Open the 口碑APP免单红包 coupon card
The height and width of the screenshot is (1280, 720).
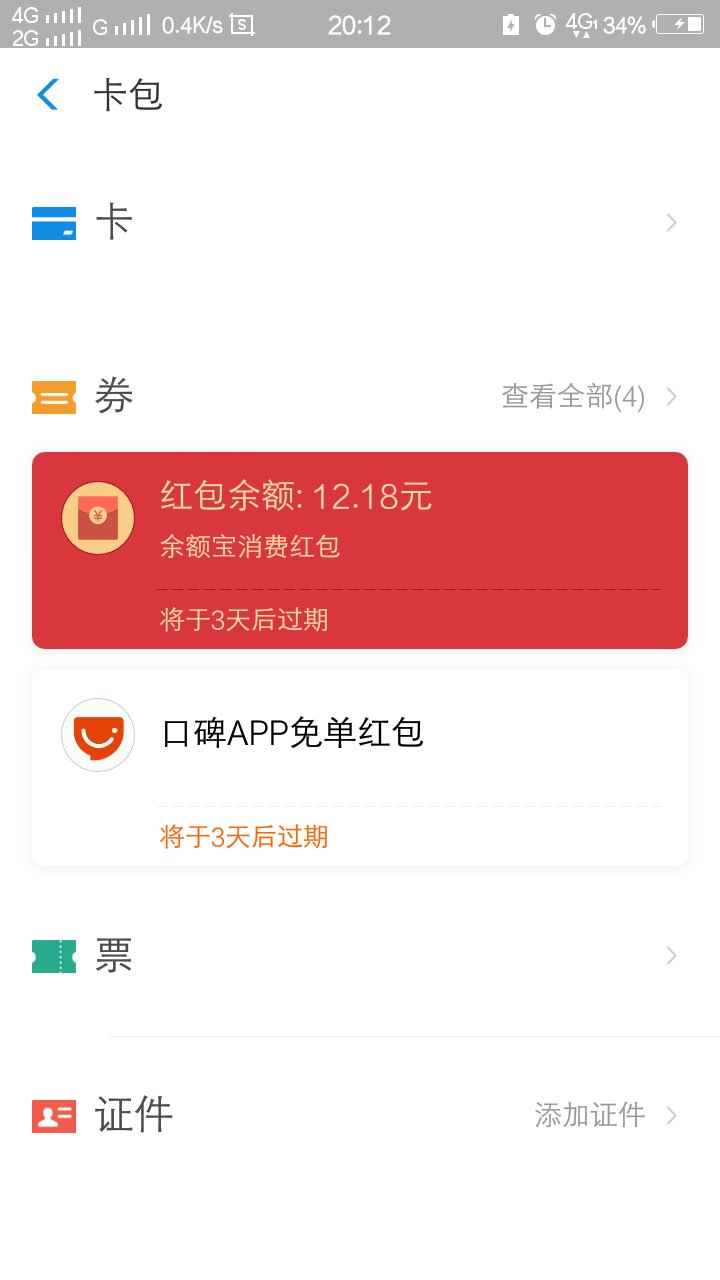point(360,766)
